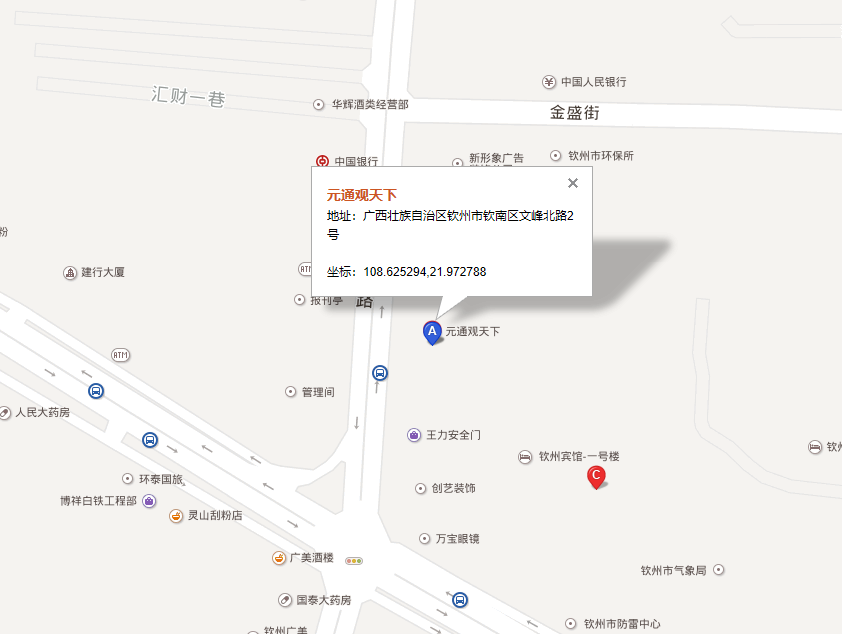Open the 元通观天下 title link
The height and width of the screenshot is (634, 842).
[361, 195]
